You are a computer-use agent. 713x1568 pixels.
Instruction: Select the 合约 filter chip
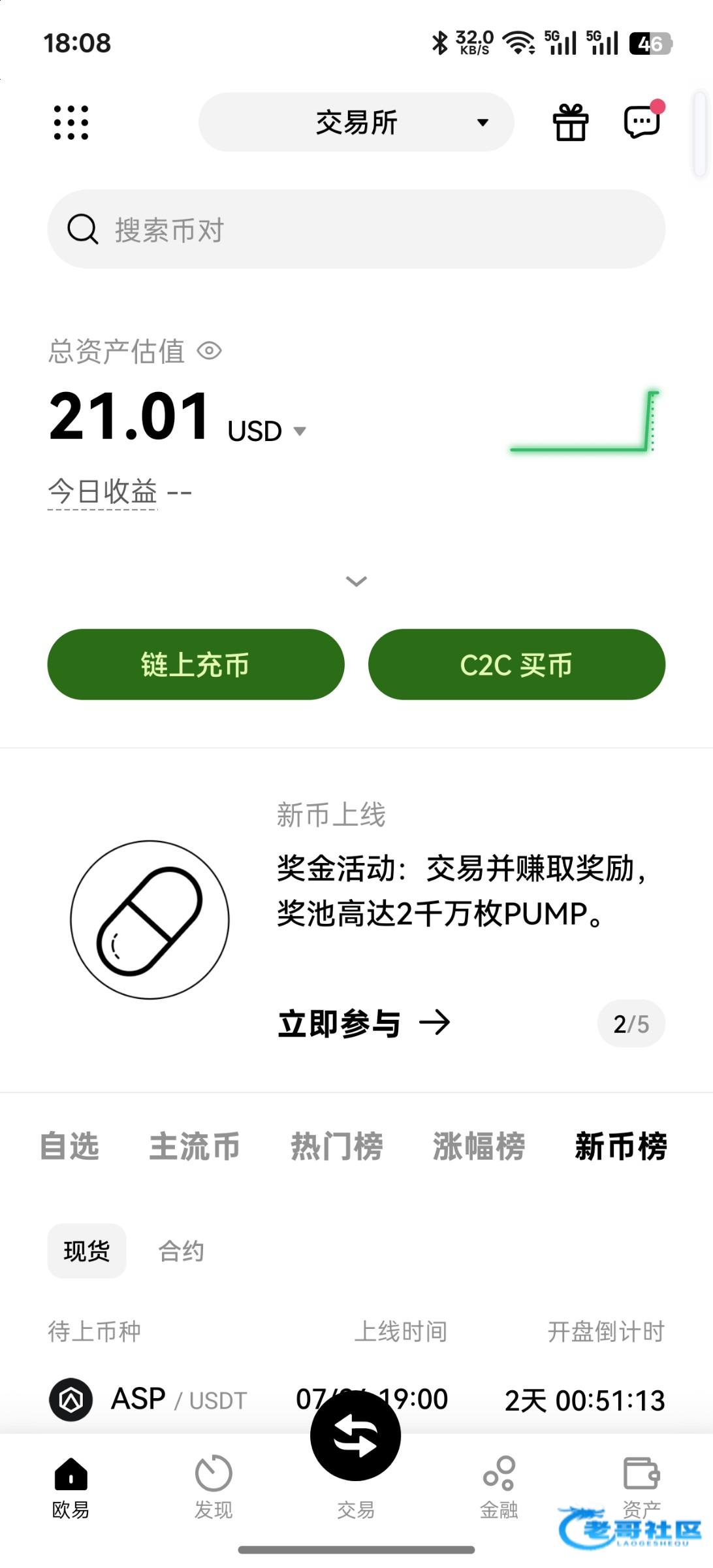pyautogui.click(x=181, y=1251)
